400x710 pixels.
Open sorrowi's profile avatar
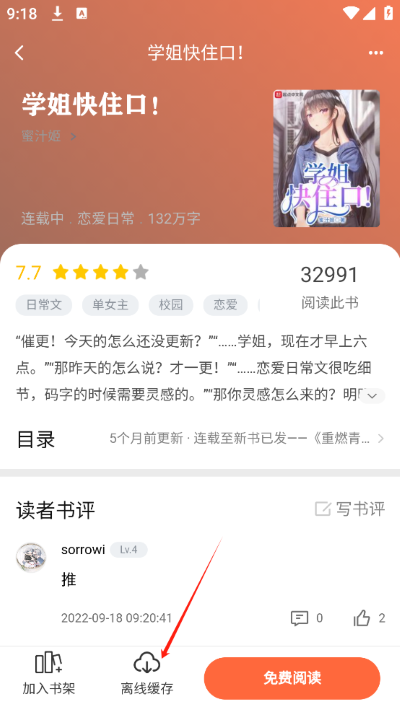click(x=31, y=558)
